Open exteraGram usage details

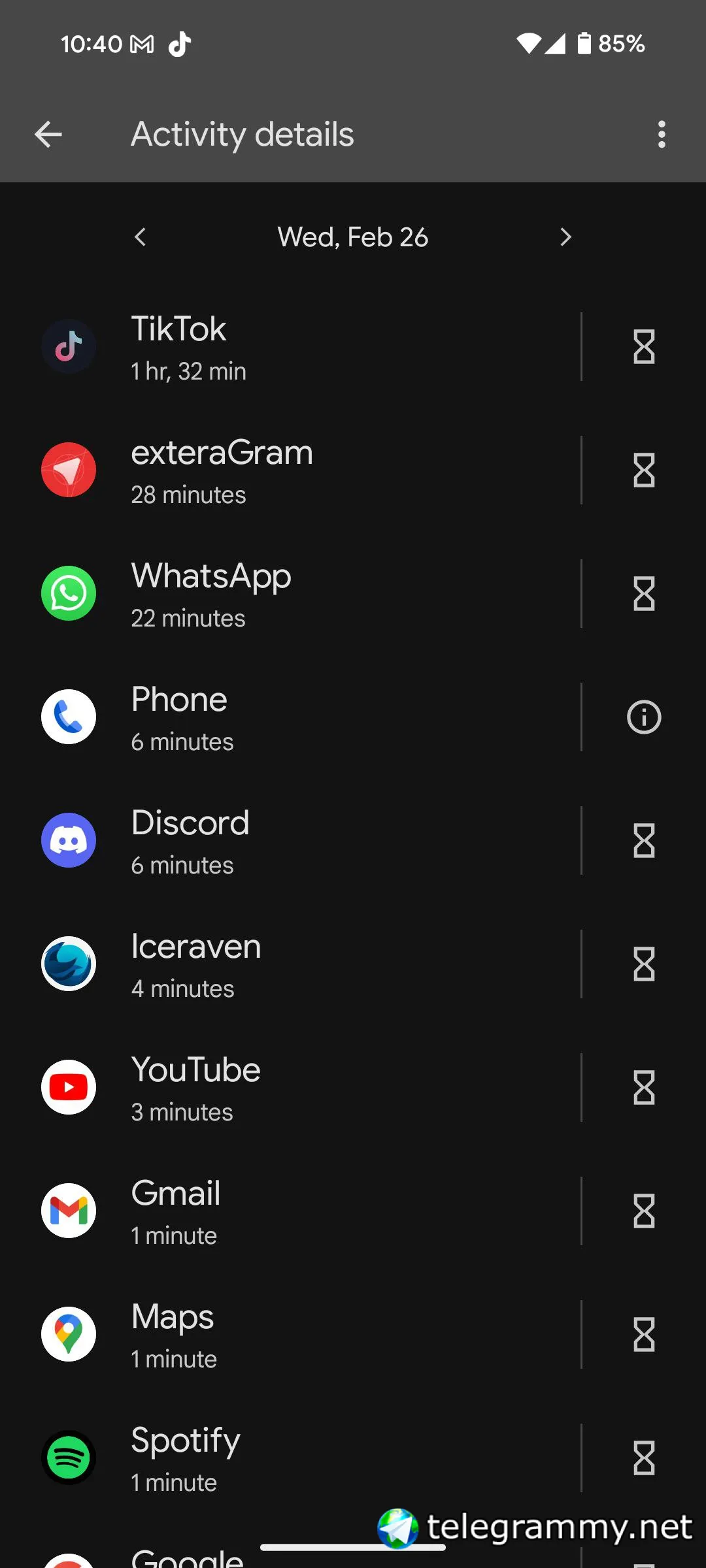pyautogui.click(x=294, y=470)
